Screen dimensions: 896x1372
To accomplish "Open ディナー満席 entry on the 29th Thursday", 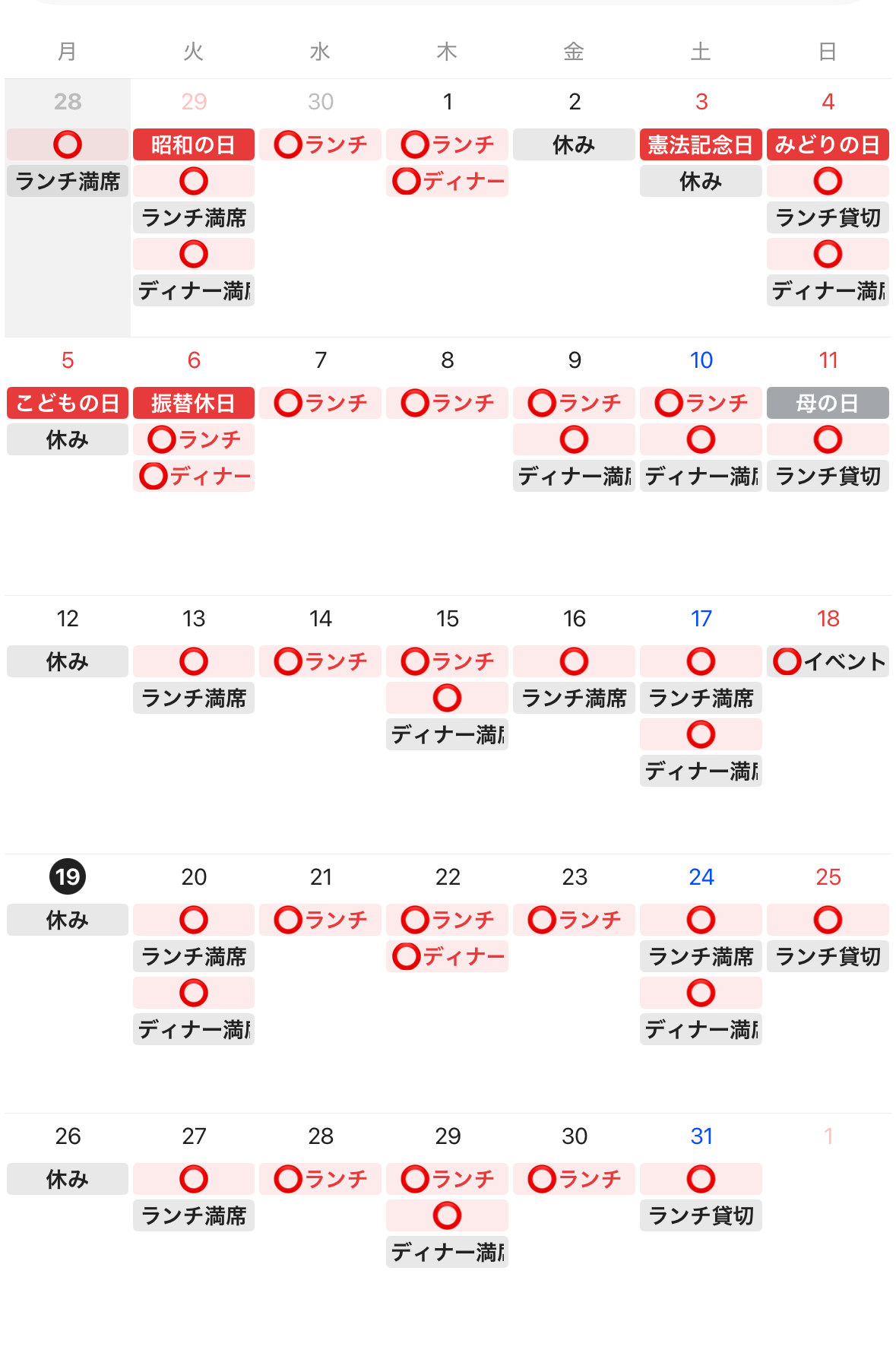I will coord(447,1252).
